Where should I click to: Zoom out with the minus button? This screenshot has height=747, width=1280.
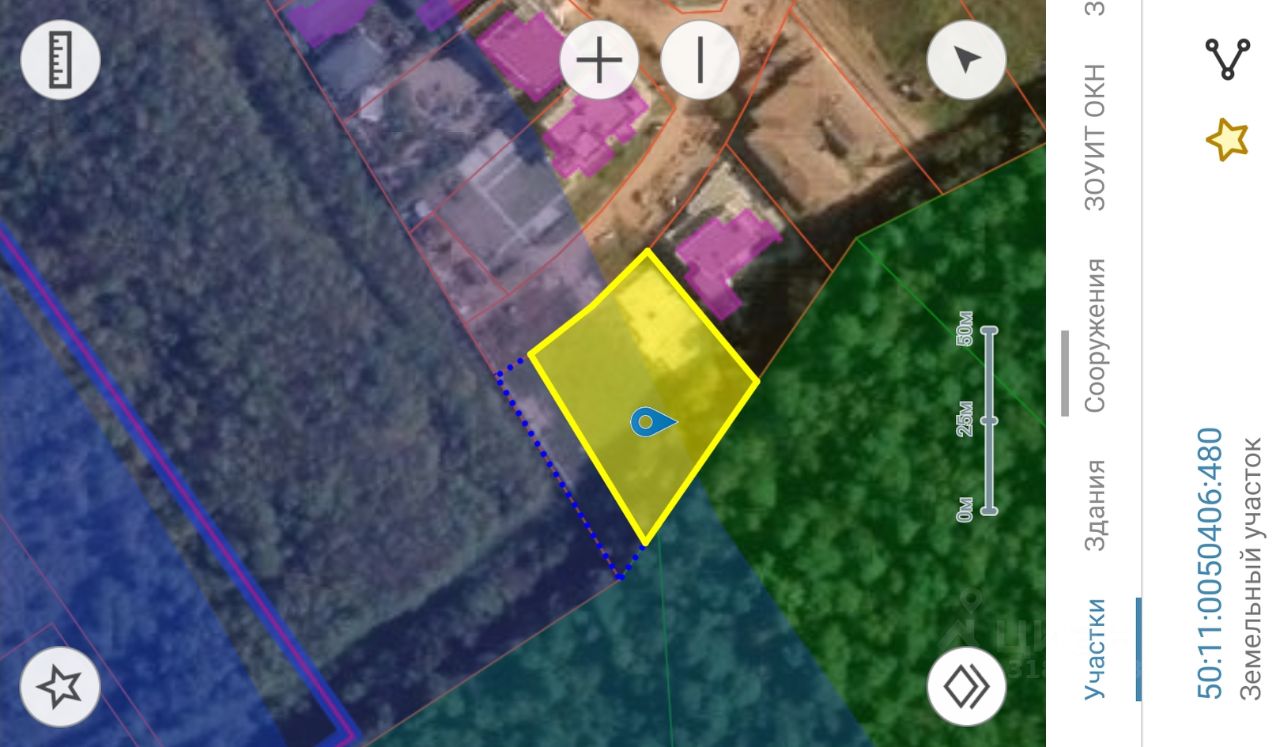700,60
